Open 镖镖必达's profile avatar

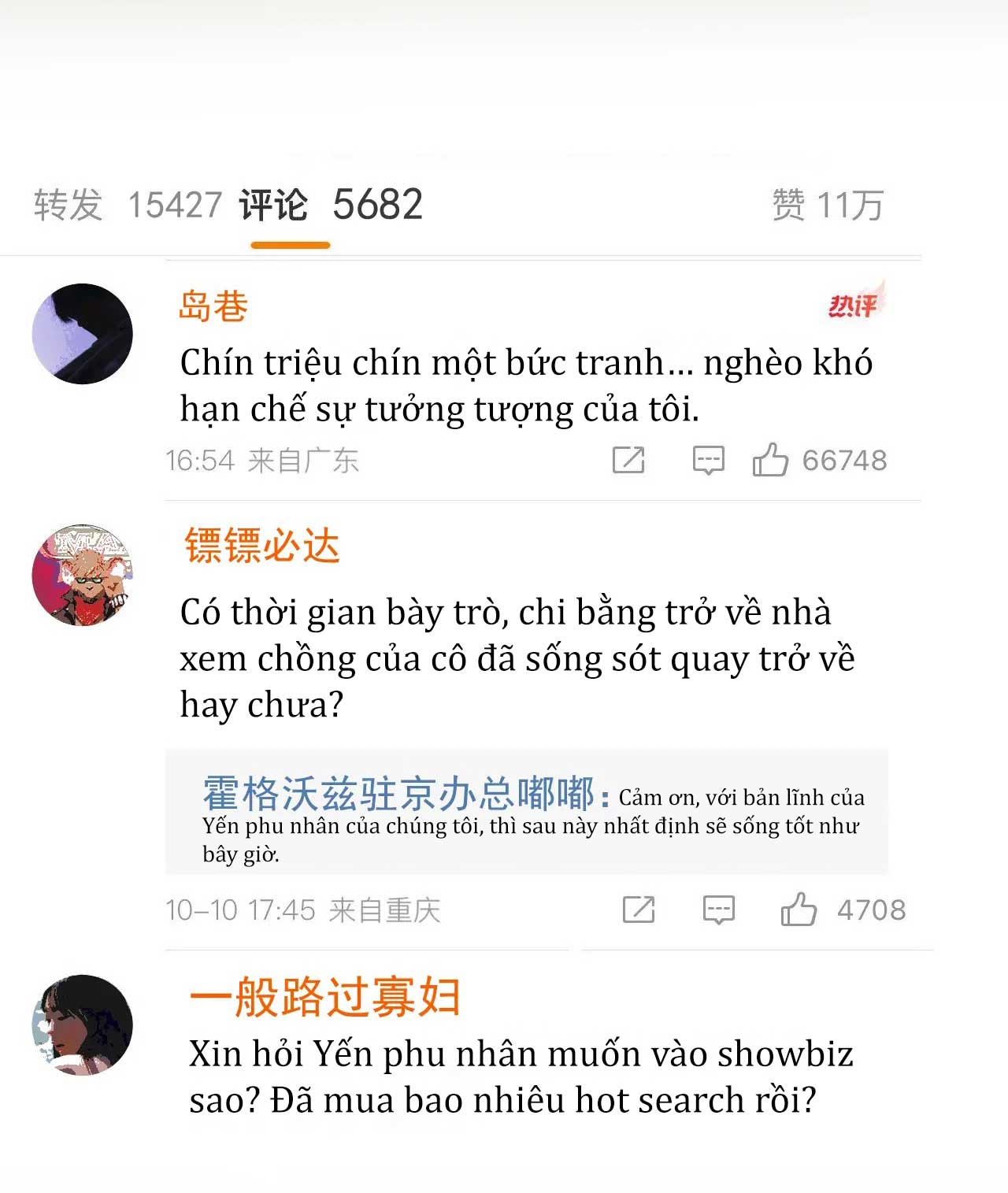tap(81, 575)
